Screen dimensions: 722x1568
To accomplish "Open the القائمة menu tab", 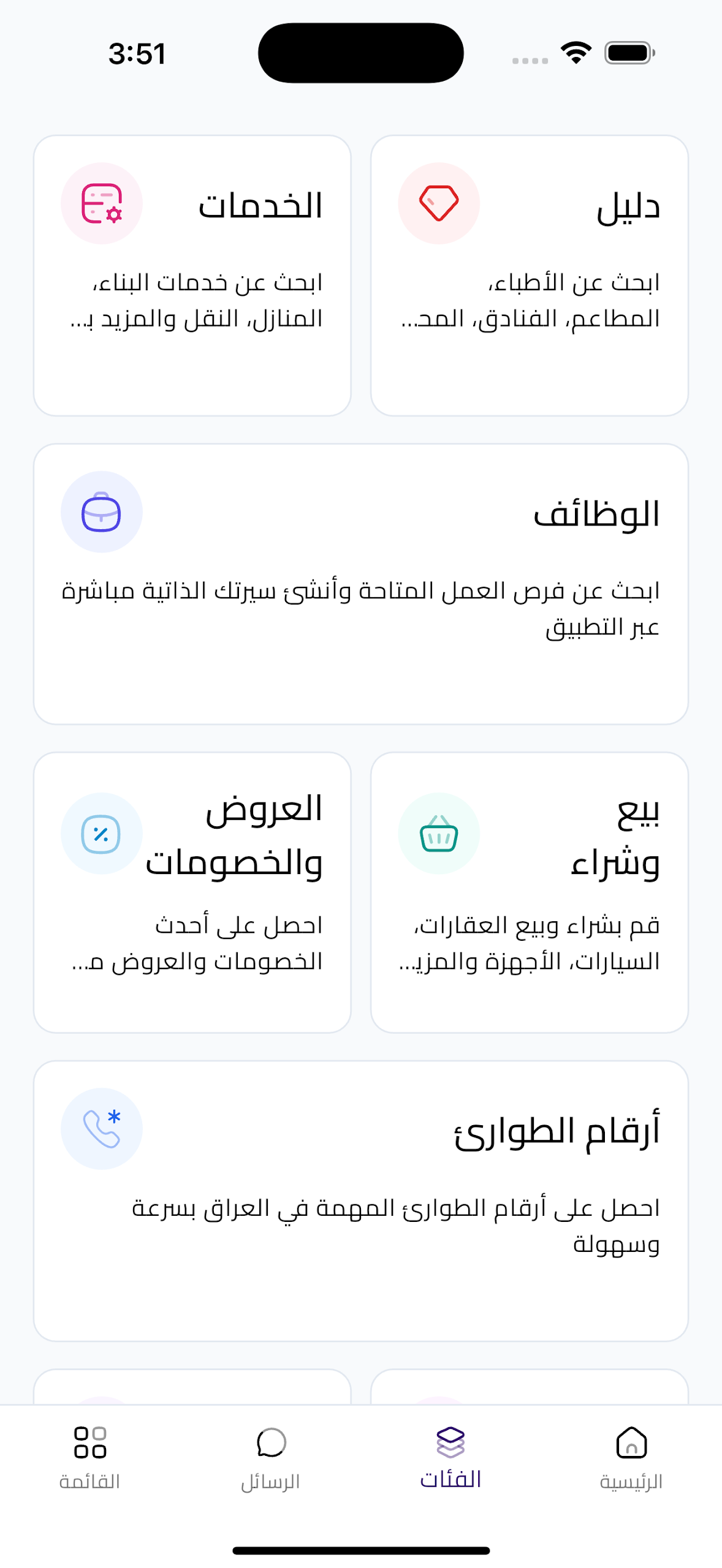I will tap(90, 1459).
